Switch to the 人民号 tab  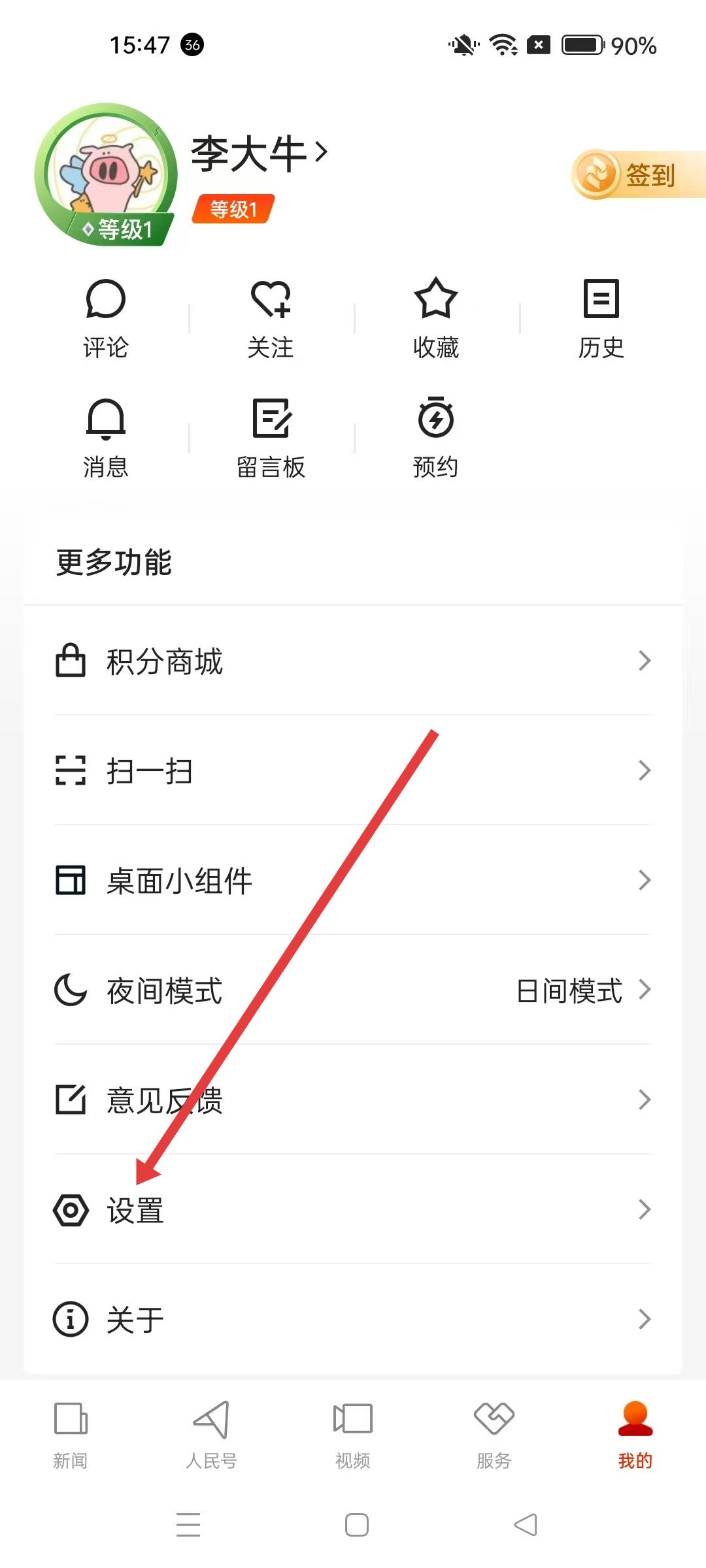pyautogui.click(x=211, y=1435)
